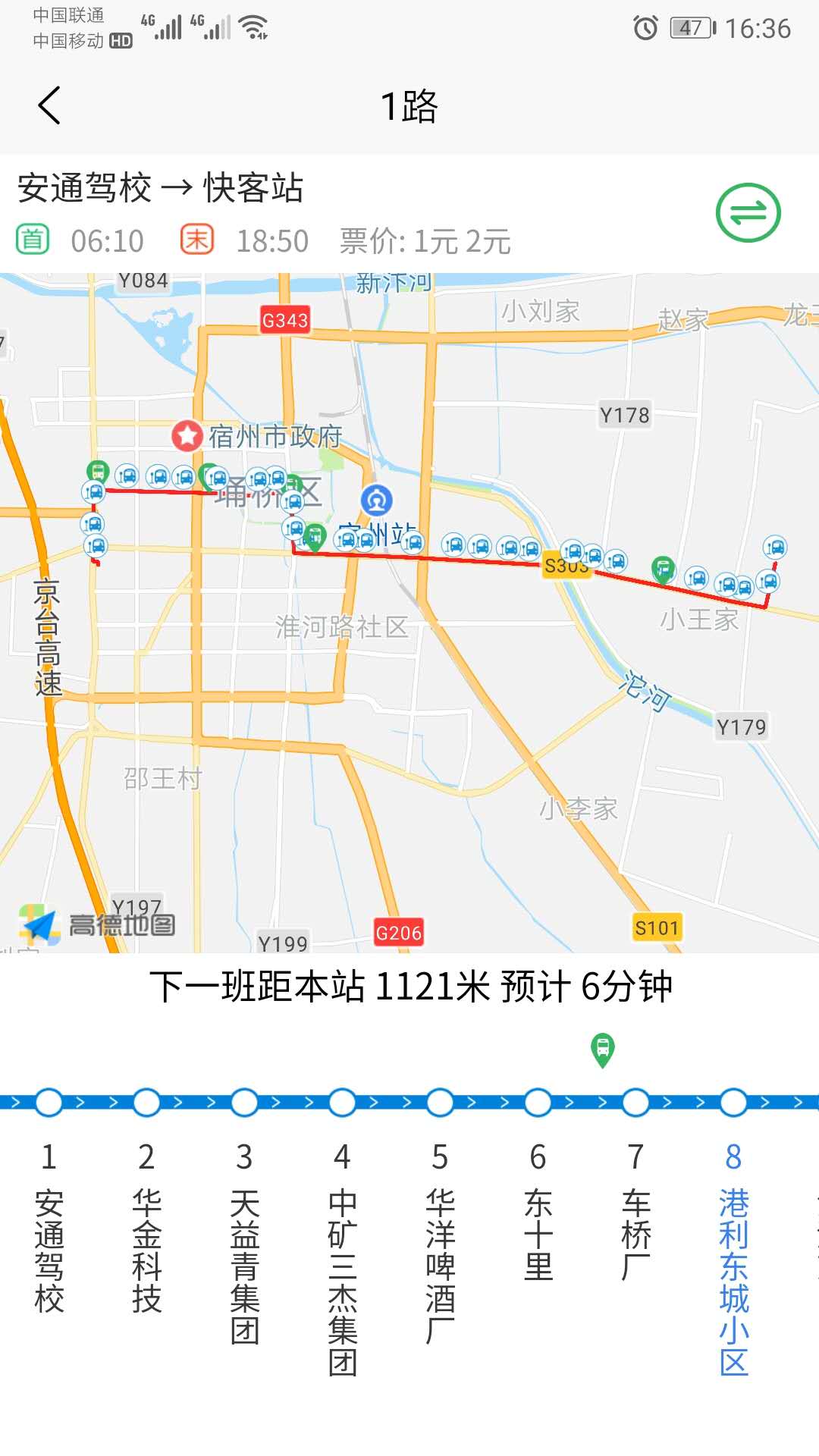This screenshot has width=819, height=1456.
Task: Tap the green bus marker near 小王家 on the map
Action: [664, 569]
